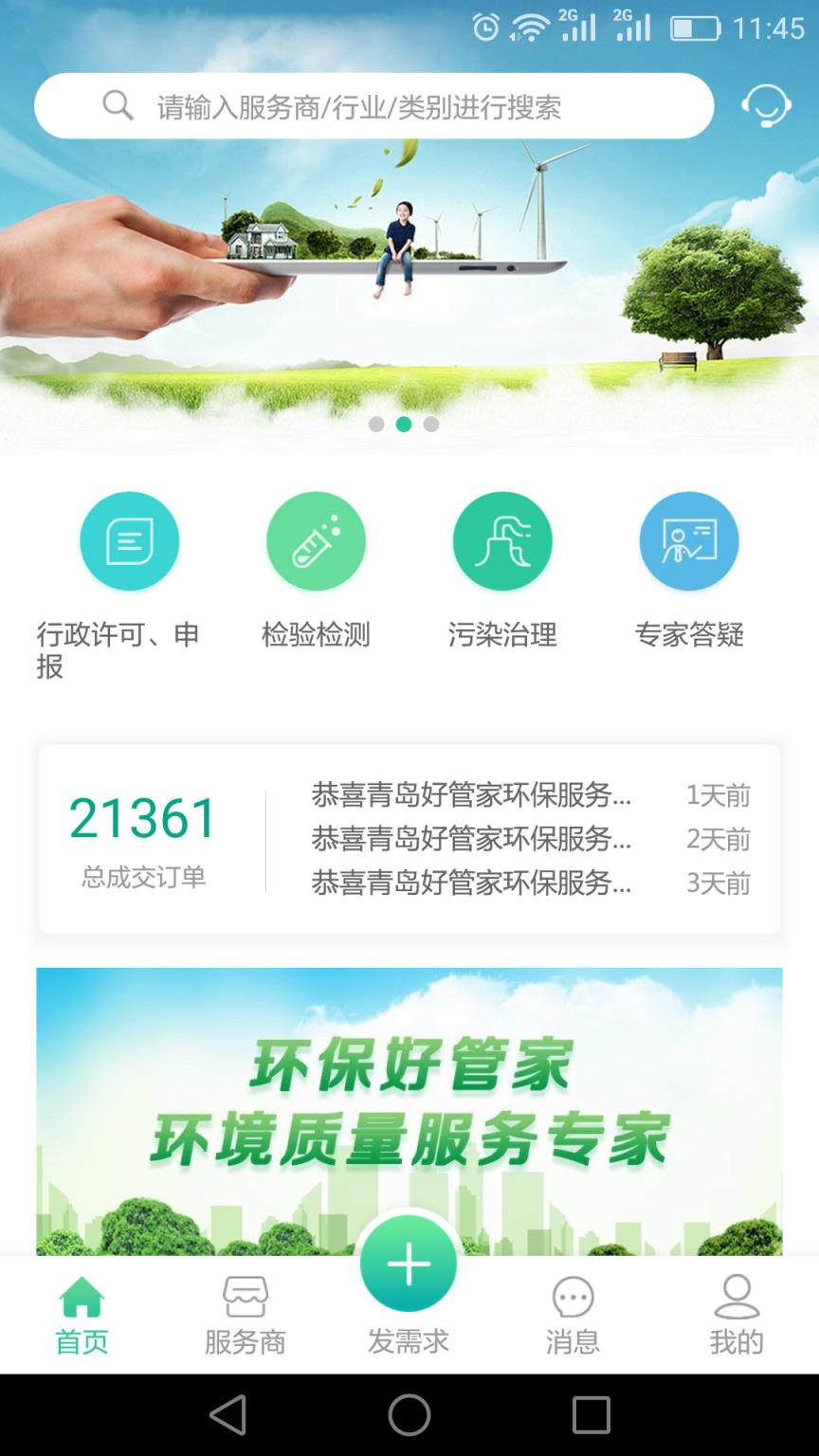Viewport: 819px width, 1456px height.
Task: Tap the magnifier icon in search bar
Action: click(118, 105)
